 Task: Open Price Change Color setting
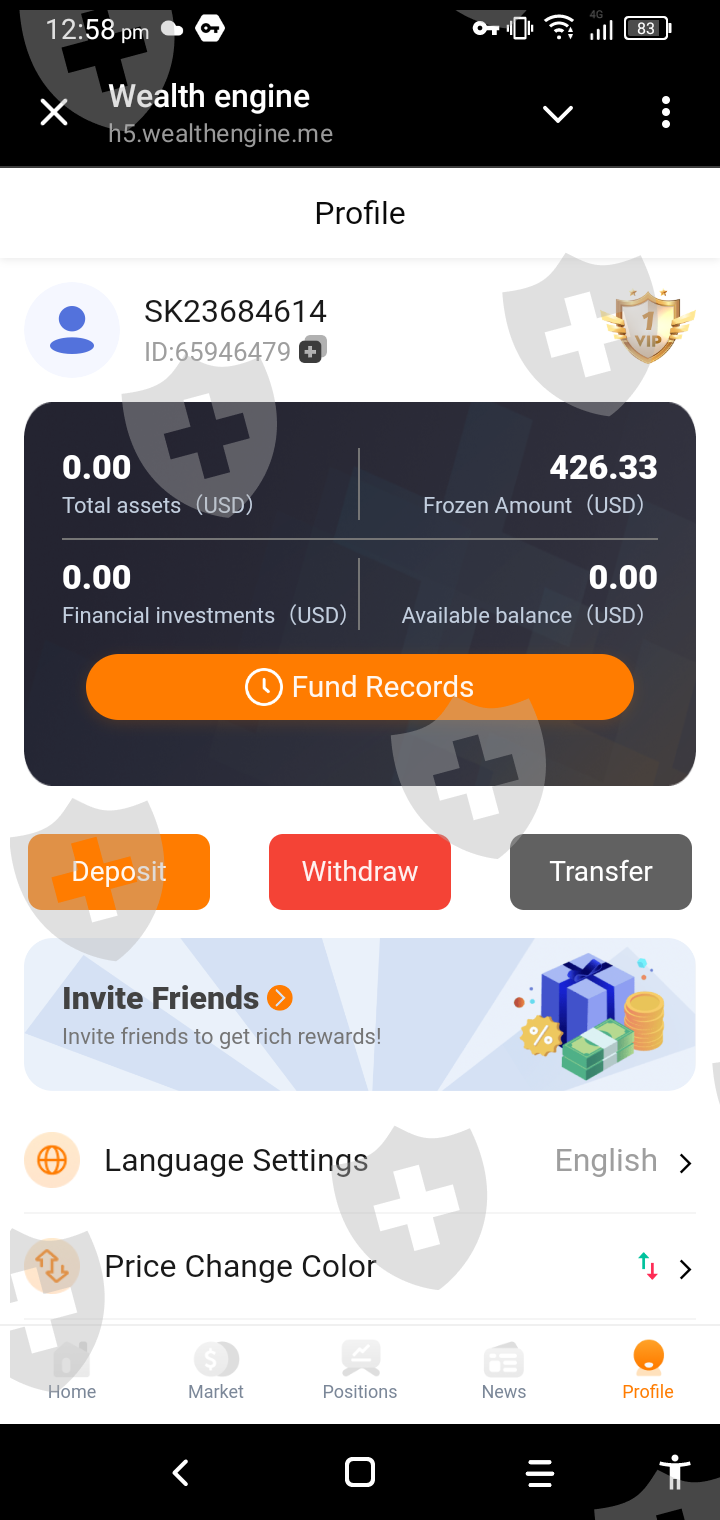[360, 1267]
